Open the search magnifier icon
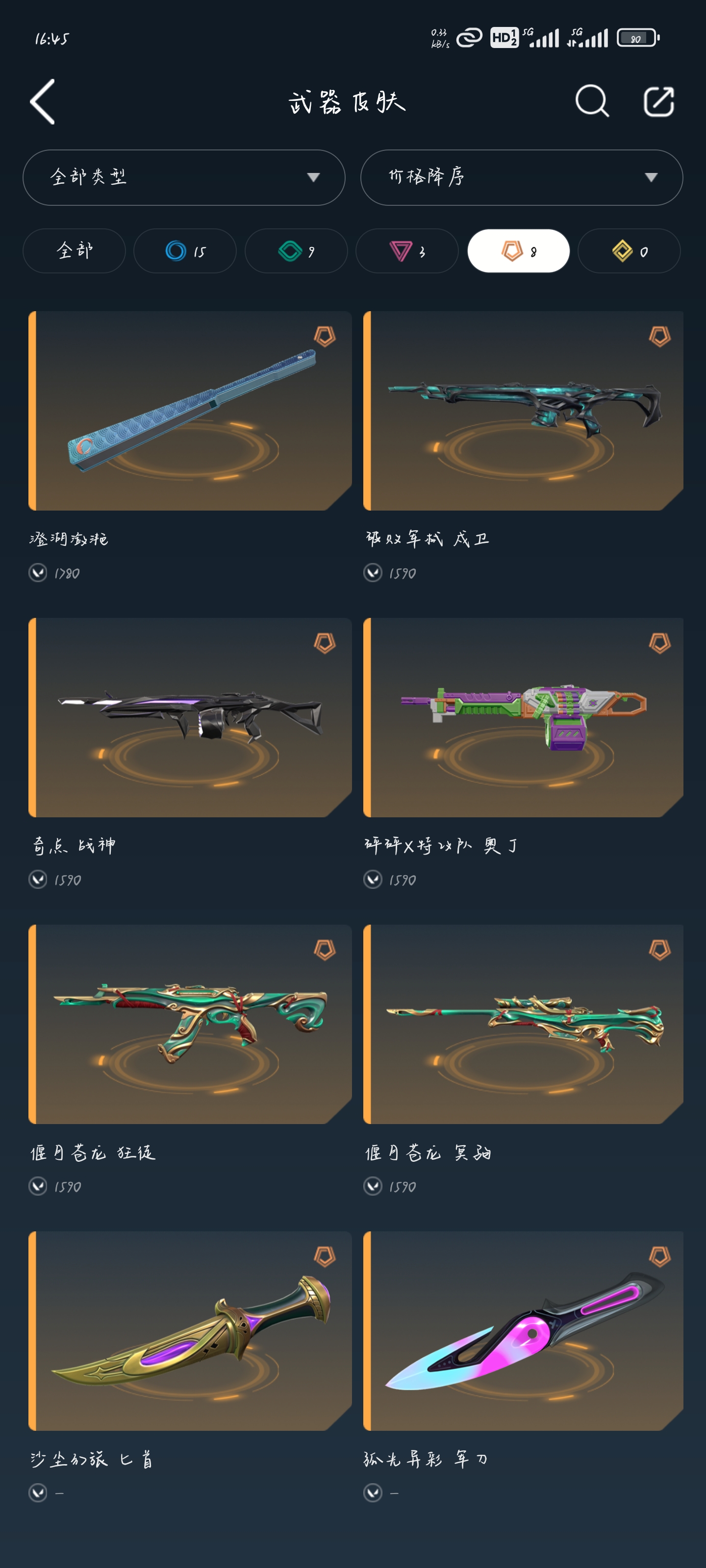Viewport: 706px width, 1568px height. [x=592, y=101]
